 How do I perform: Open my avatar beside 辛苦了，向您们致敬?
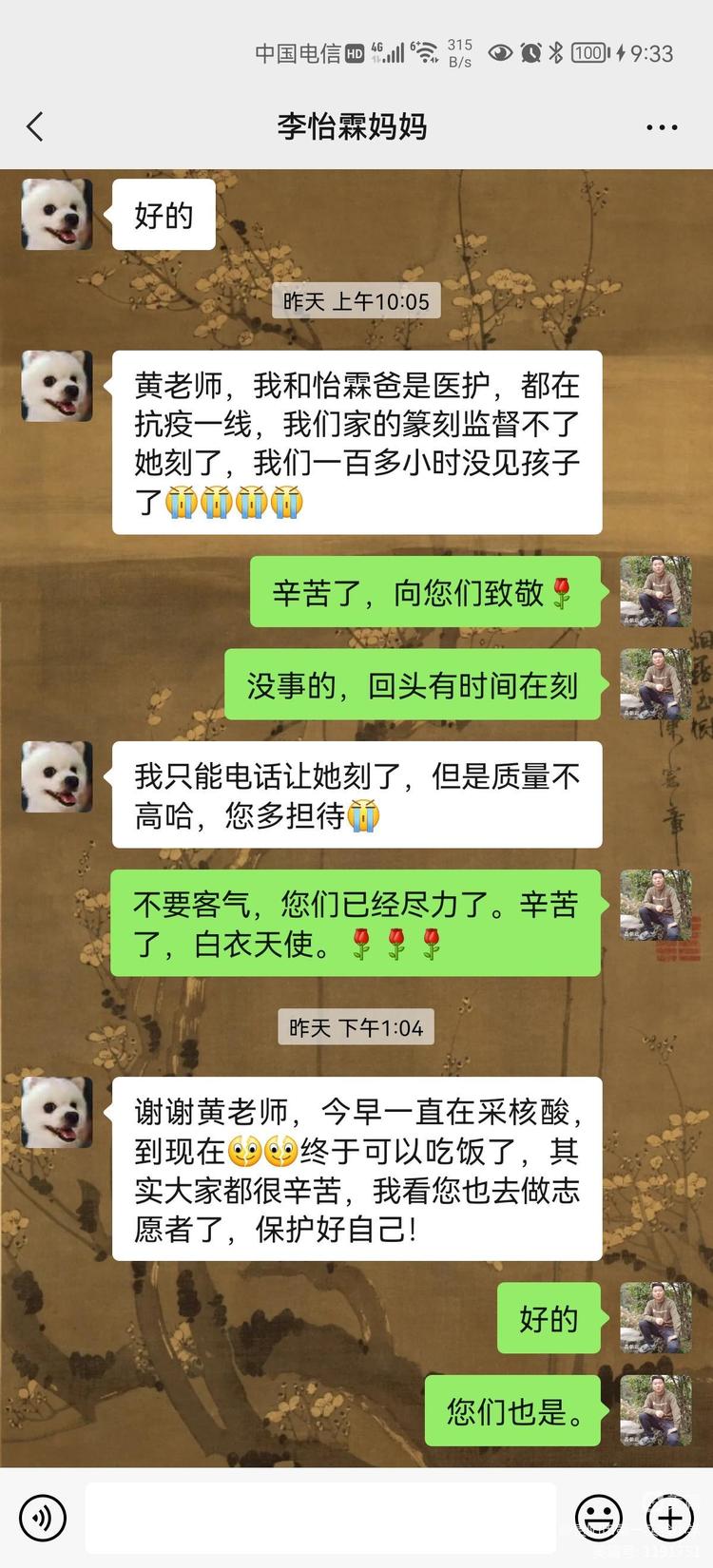click(x=655, y=591)
